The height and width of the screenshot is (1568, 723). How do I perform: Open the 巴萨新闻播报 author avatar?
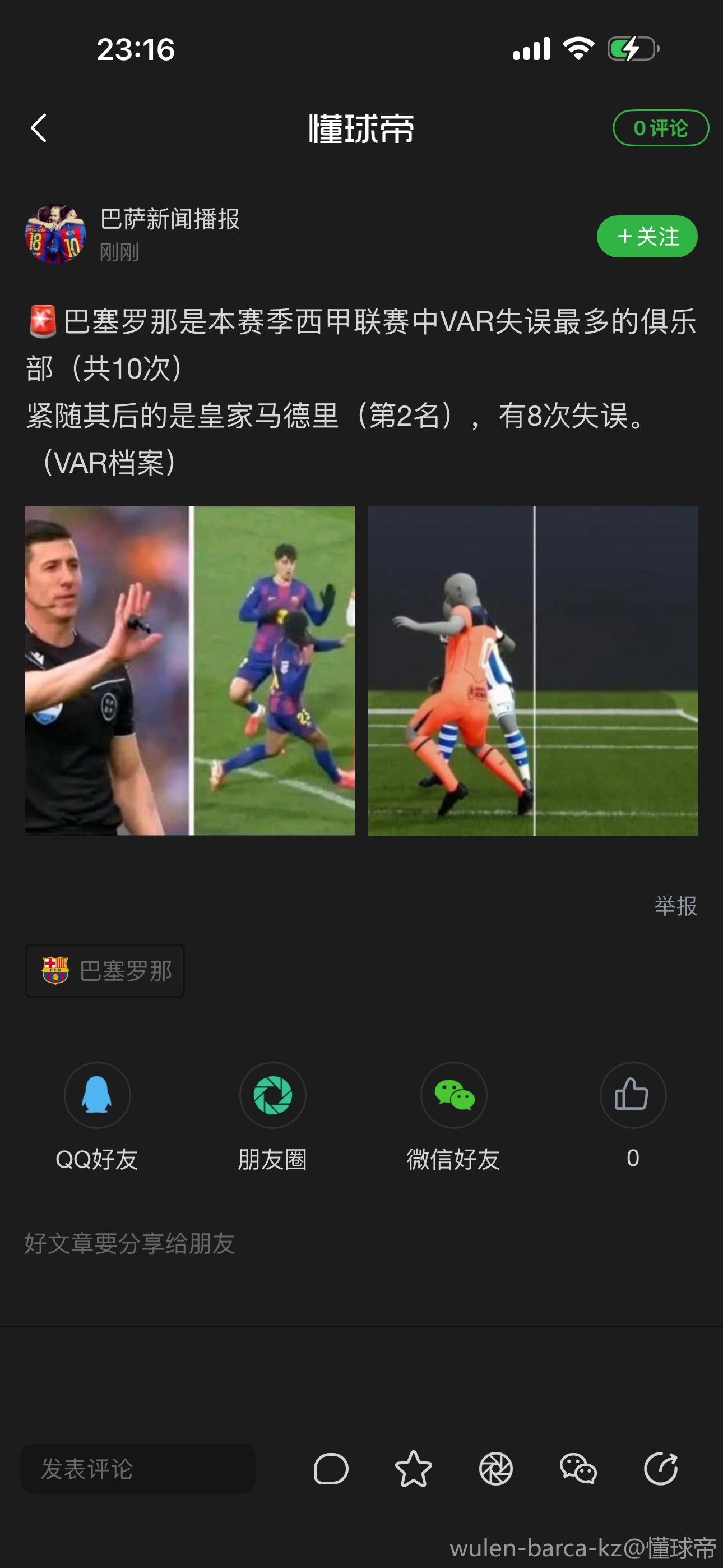coord(55,234)
